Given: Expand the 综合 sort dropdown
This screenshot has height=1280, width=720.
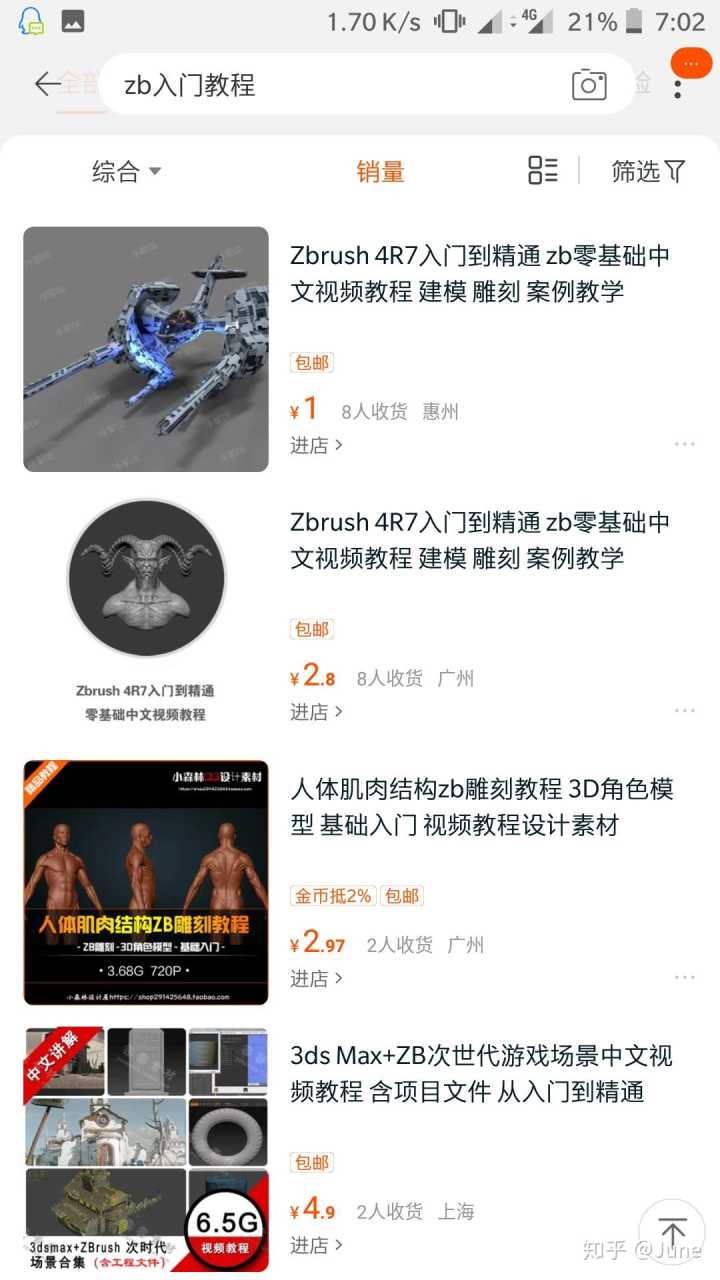Looking at the screenshot, I should tap(127, 172).
